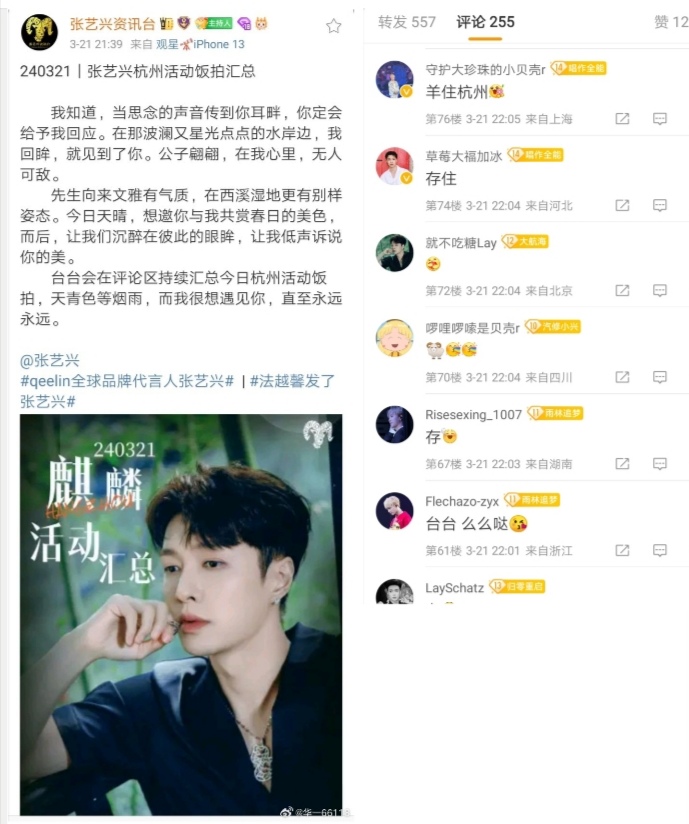Switch to the 评论 255 tab
This screenshot has height=824, width=689.
pyautogui.click(x=485, y=21)
